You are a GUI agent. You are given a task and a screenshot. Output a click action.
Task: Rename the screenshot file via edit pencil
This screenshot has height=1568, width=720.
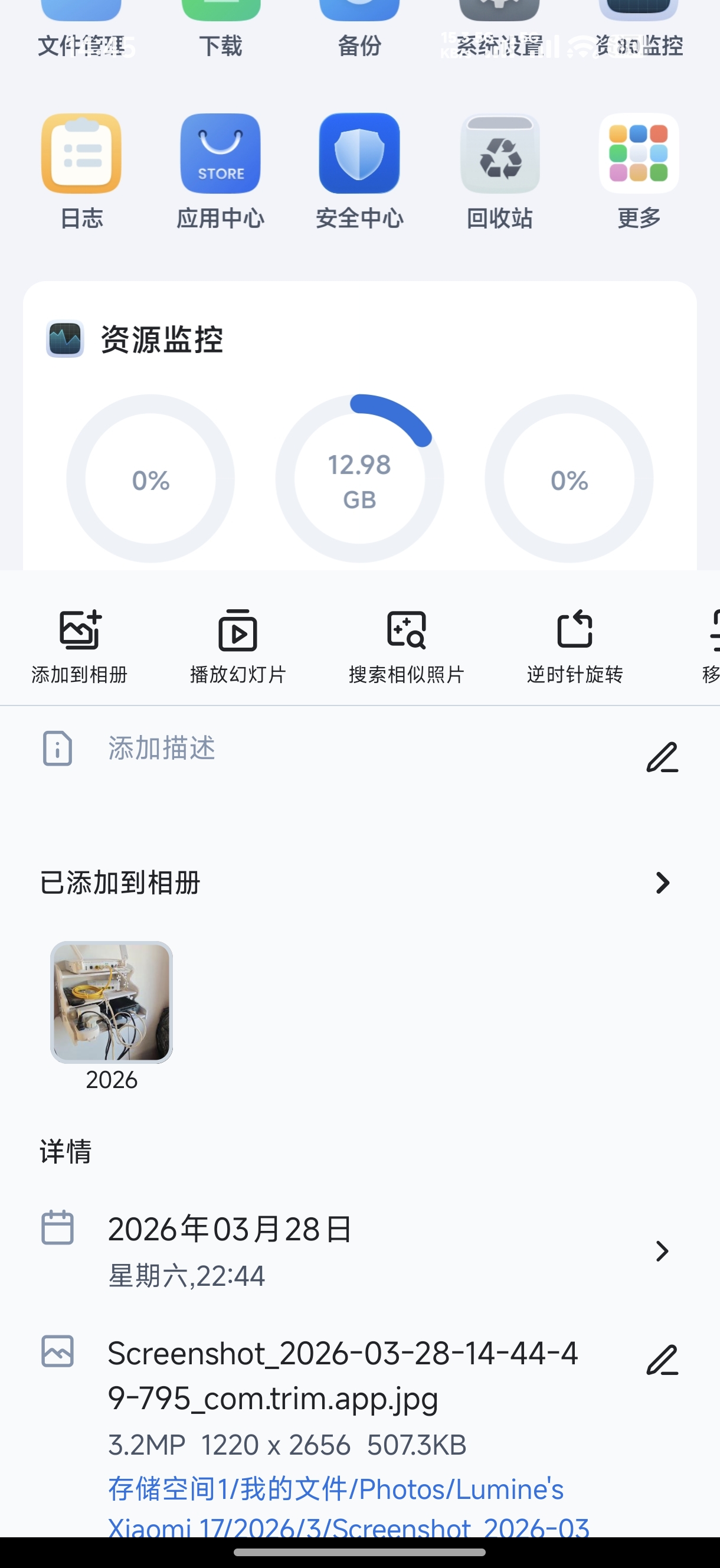(661, 1359)
